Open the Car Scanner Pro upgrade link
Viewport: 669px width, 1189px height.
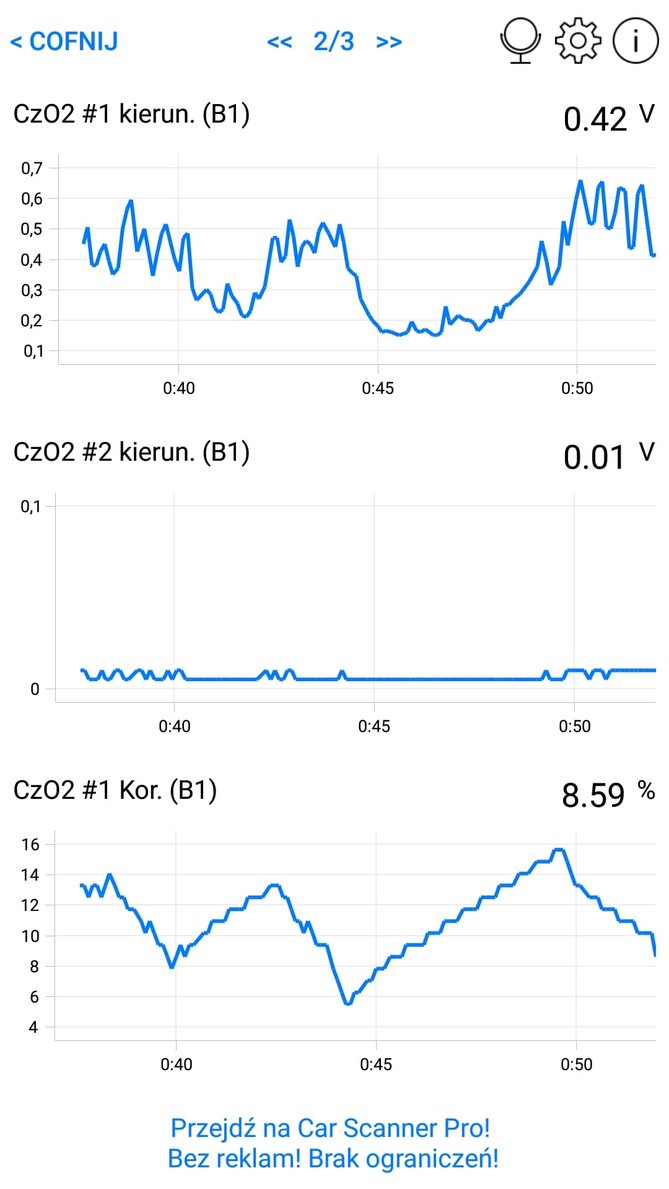(334, 1144)
